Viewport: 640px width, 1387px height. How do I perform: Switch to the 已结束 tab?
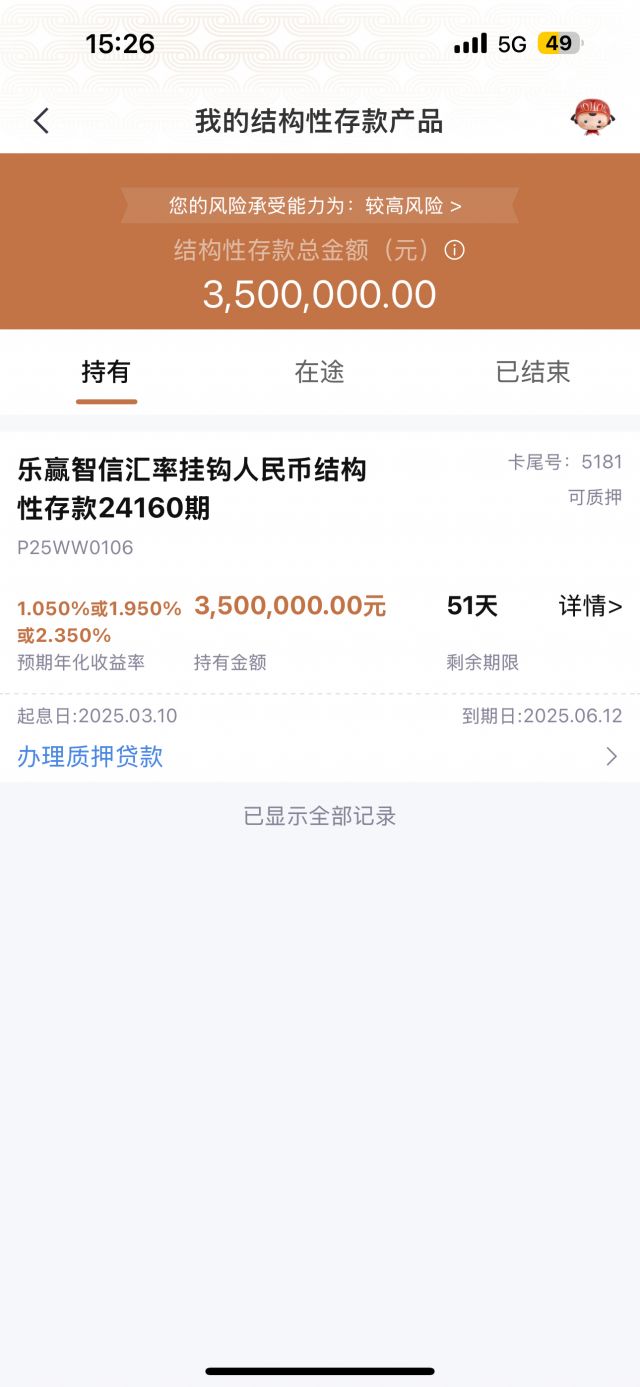tap(533, 372)
